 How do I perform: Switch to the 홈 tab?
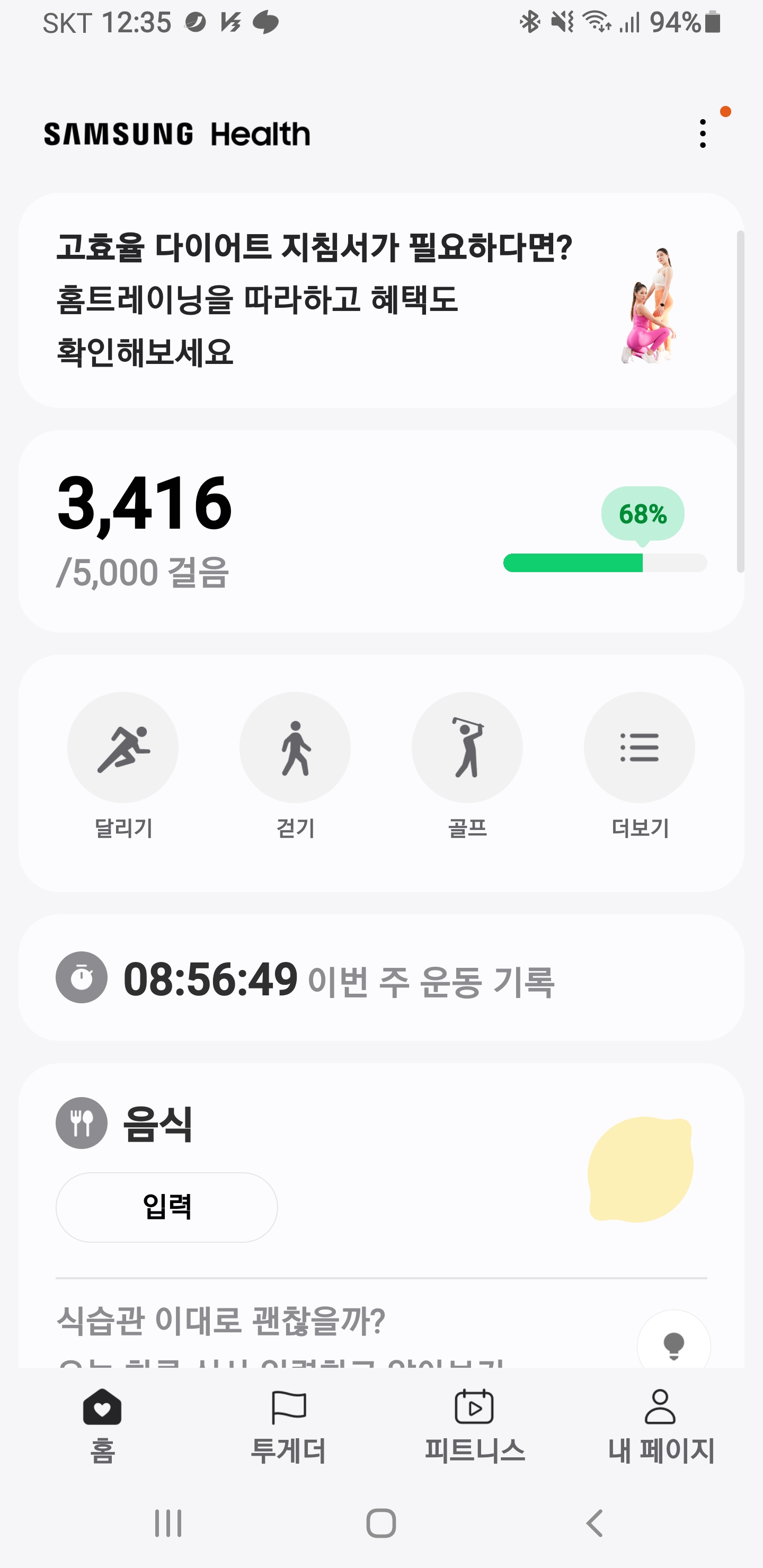coord(102,1426)
